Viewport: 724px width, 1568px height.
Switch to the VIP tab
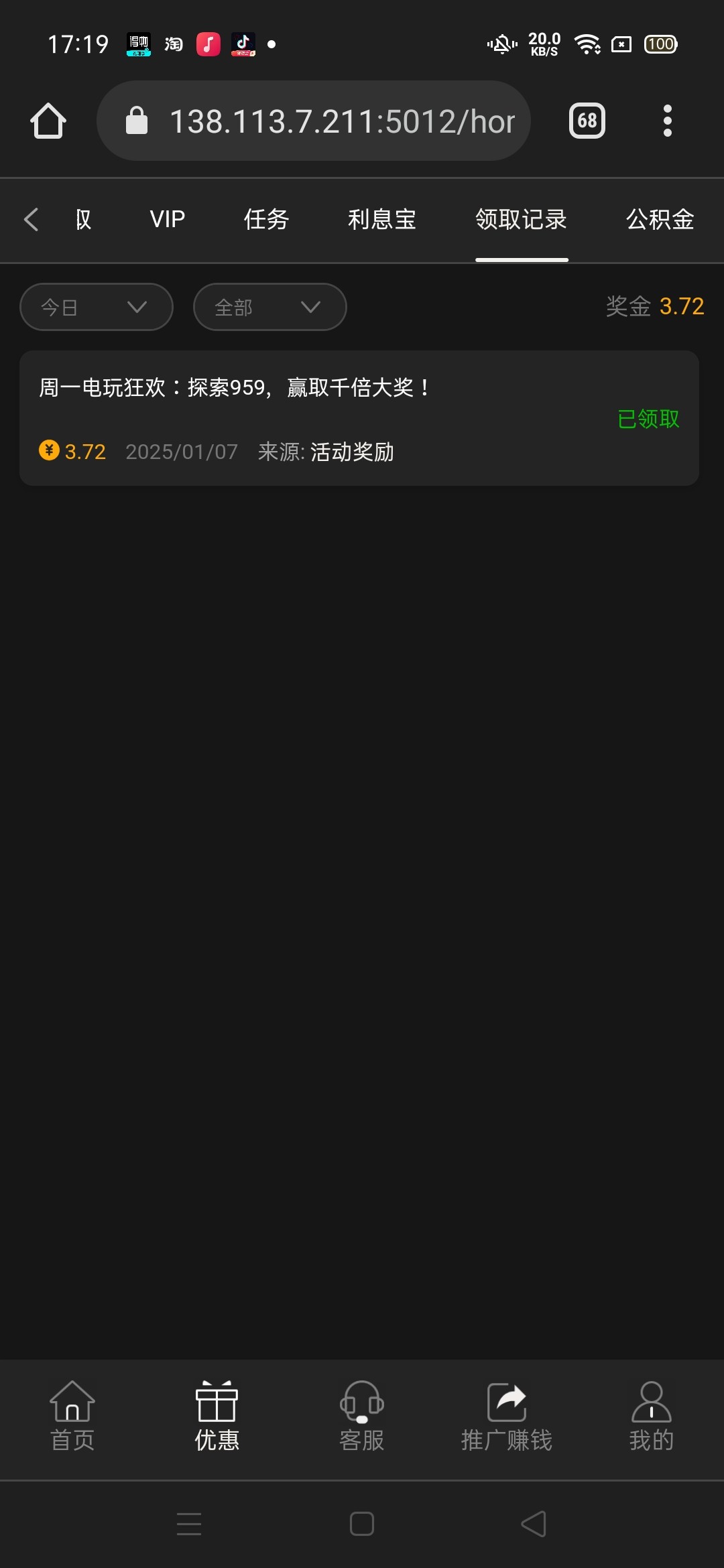click(x=167, y=219)
